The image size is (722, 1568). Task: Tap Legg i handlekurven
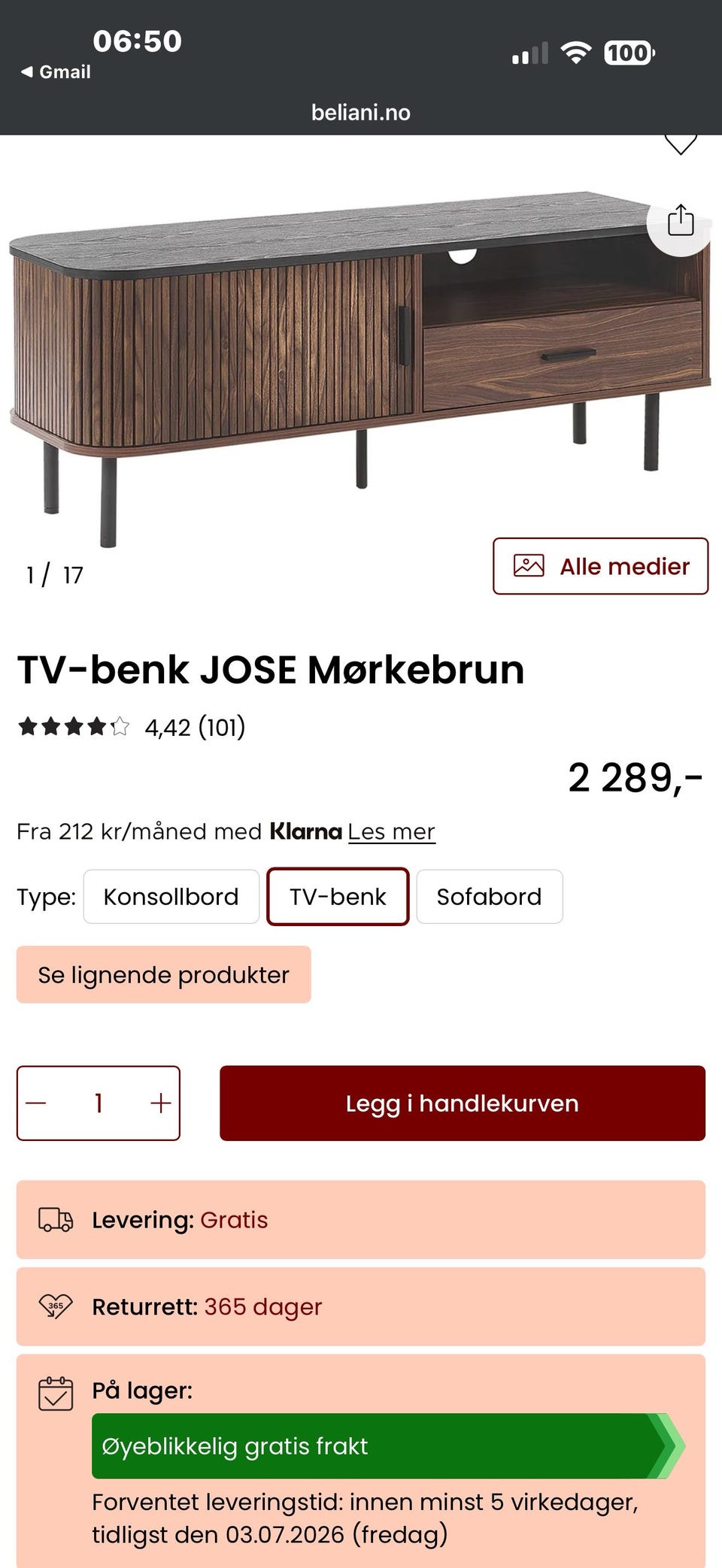(x=463, y=1103)
